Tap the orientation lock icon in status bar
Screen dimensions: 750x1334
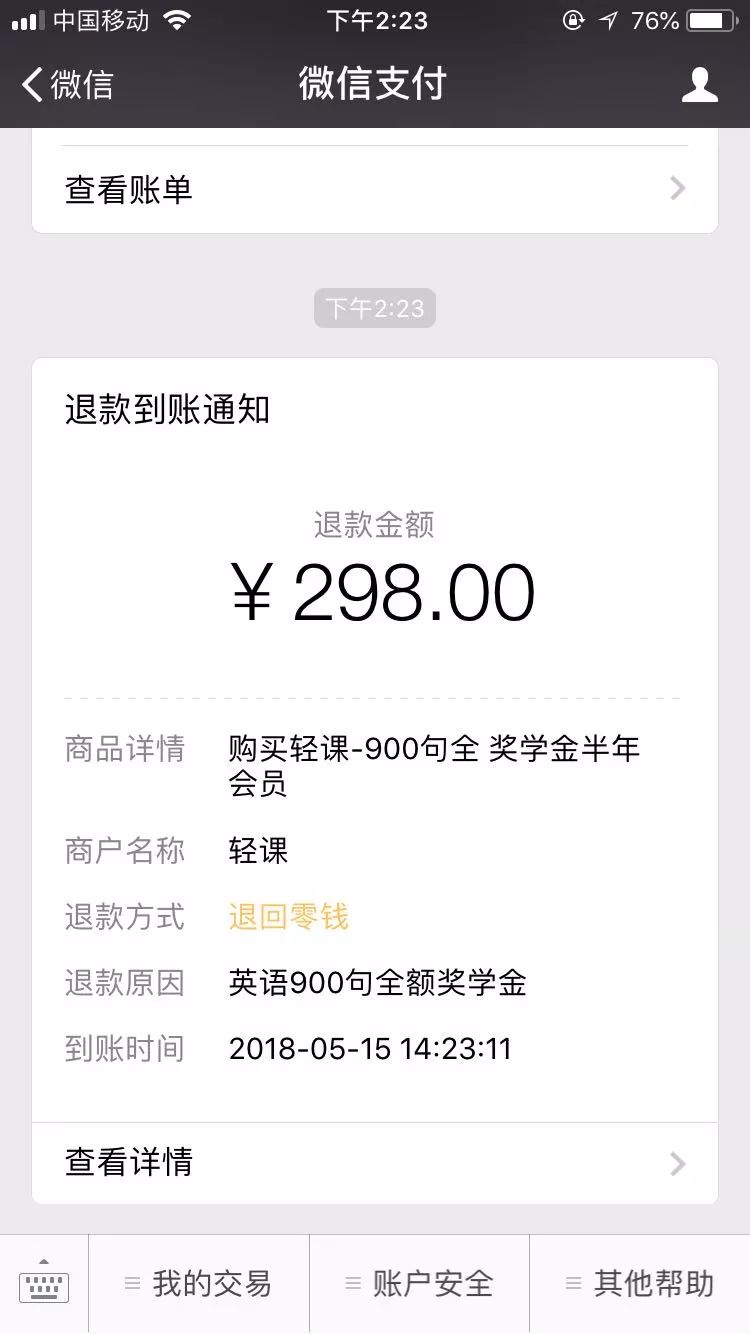click(572, 19)
